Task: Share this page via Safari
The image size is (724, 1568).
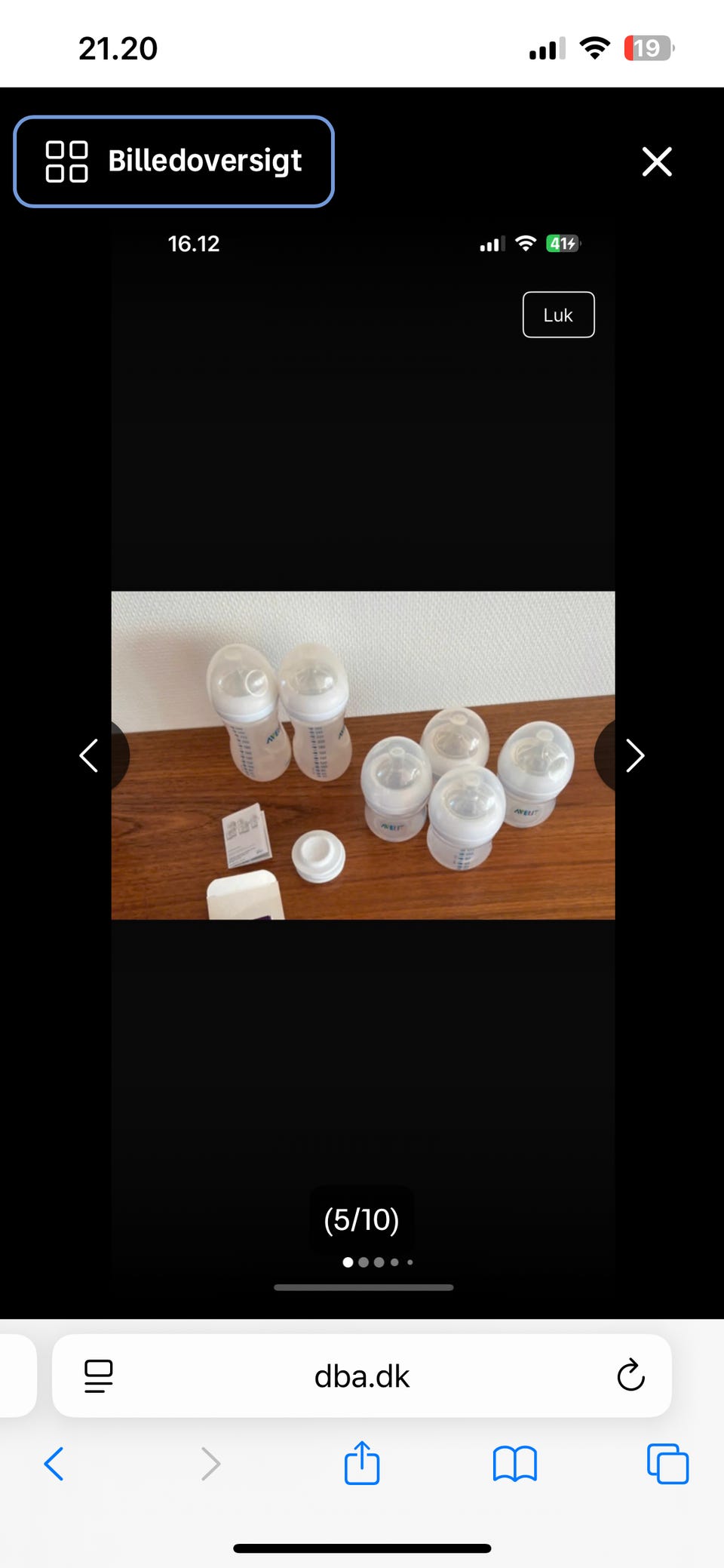Action: pos(362,1462)
